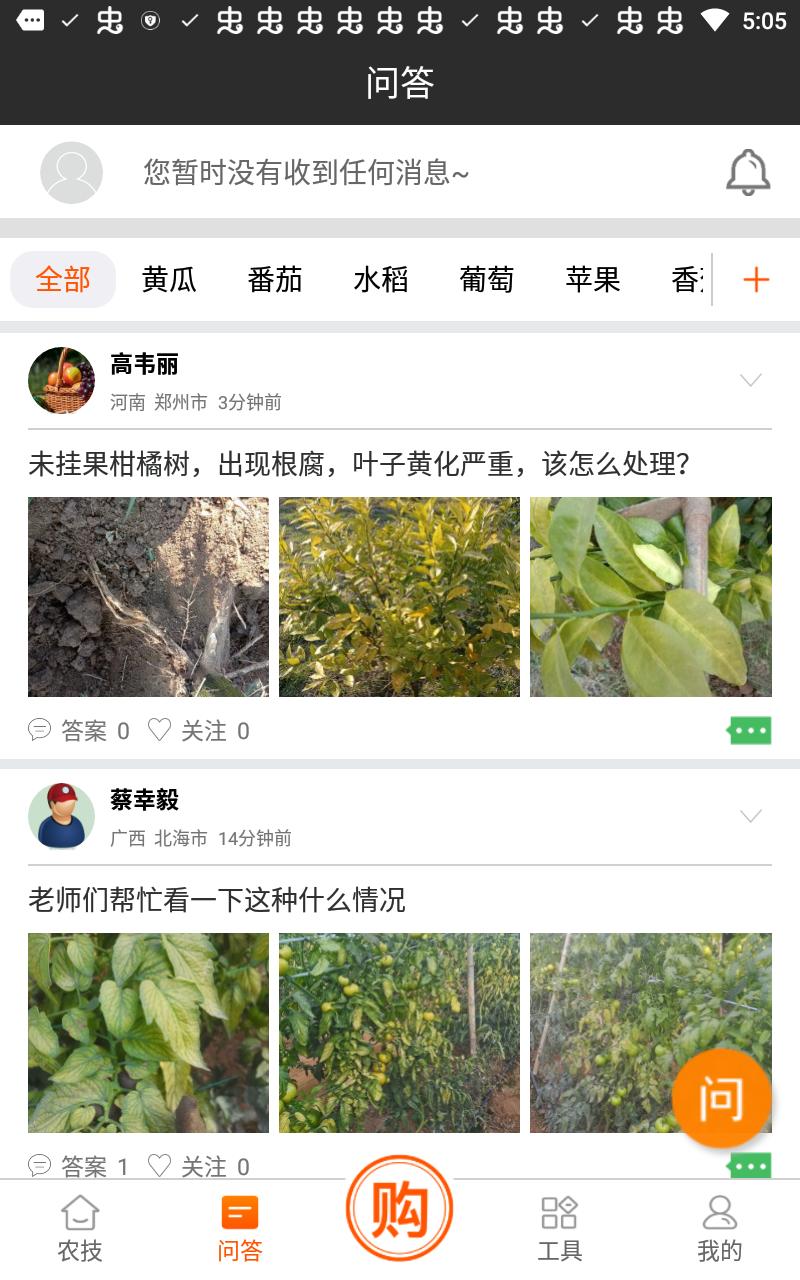This screenshot has height=1280, width=800.
Task: Open the 购 shopping tab
Action: tap(400, 1210)
